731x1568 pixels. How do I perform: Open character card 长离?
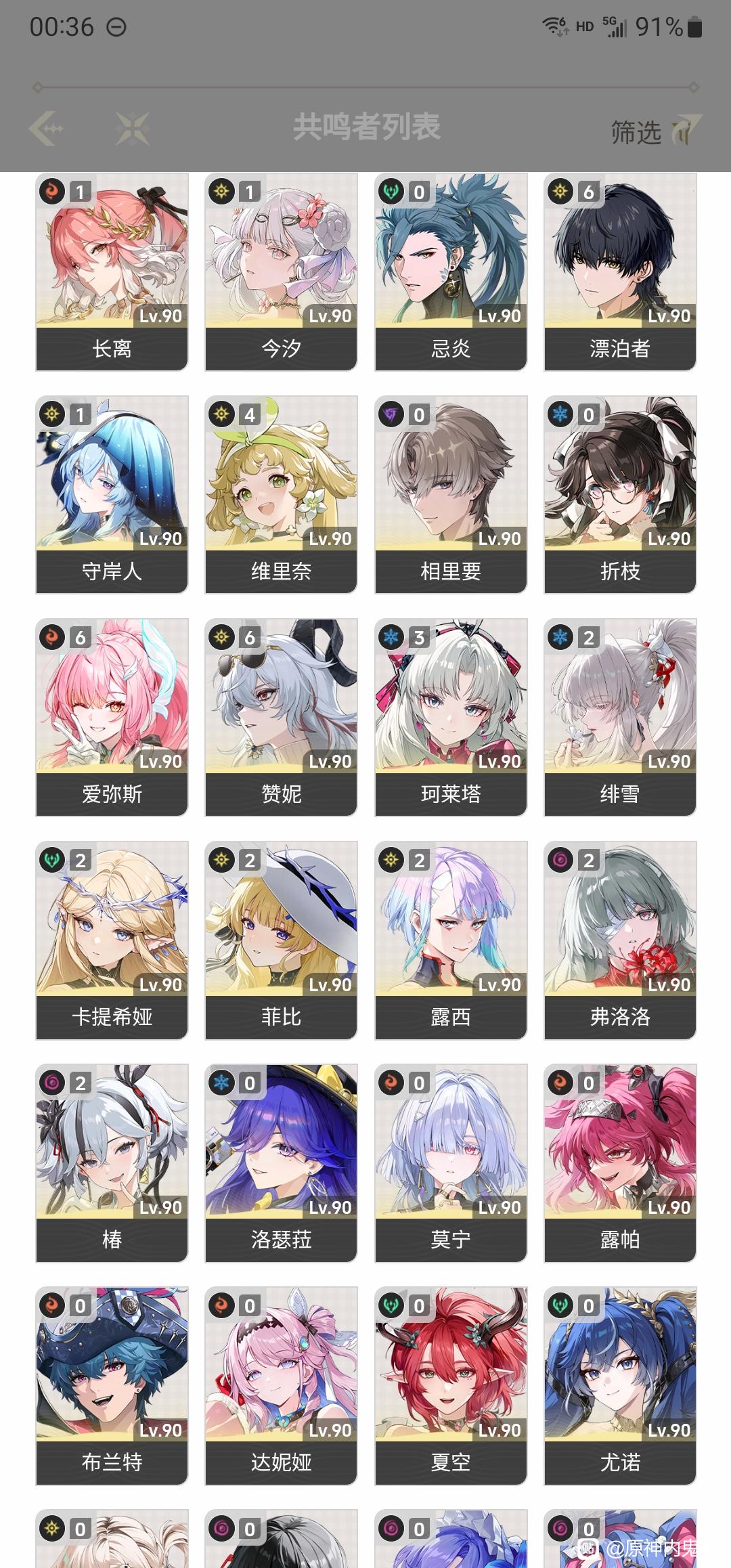point(112,272)
